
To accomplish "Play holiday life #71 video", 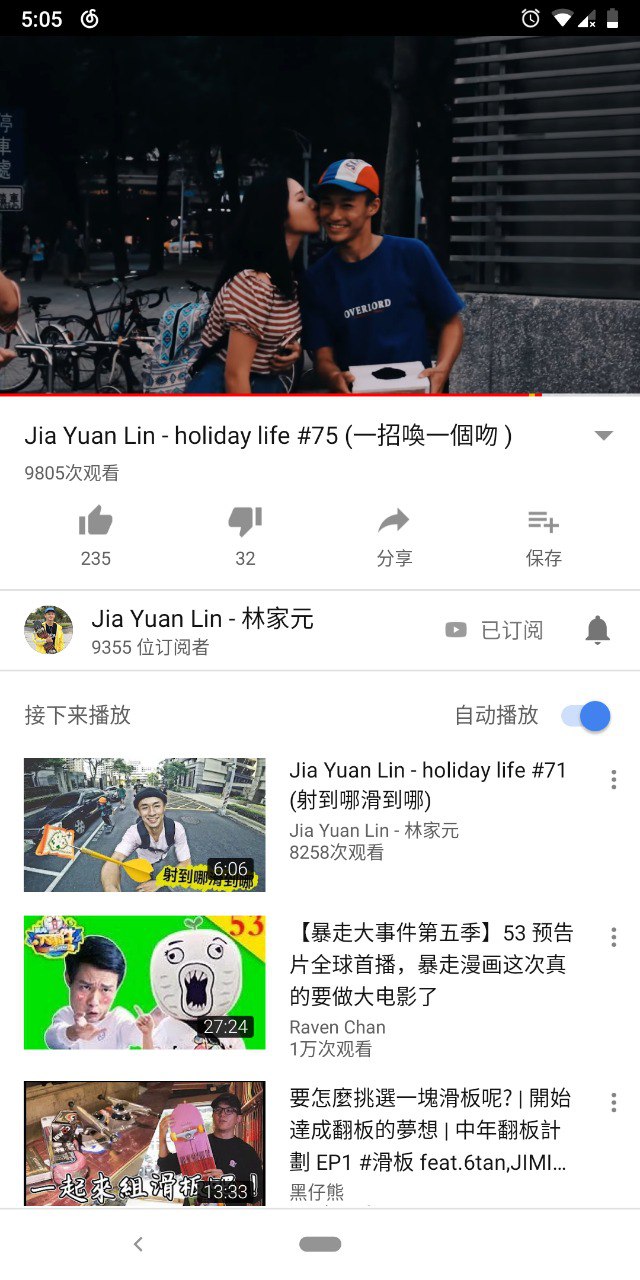I will [145, 825].
